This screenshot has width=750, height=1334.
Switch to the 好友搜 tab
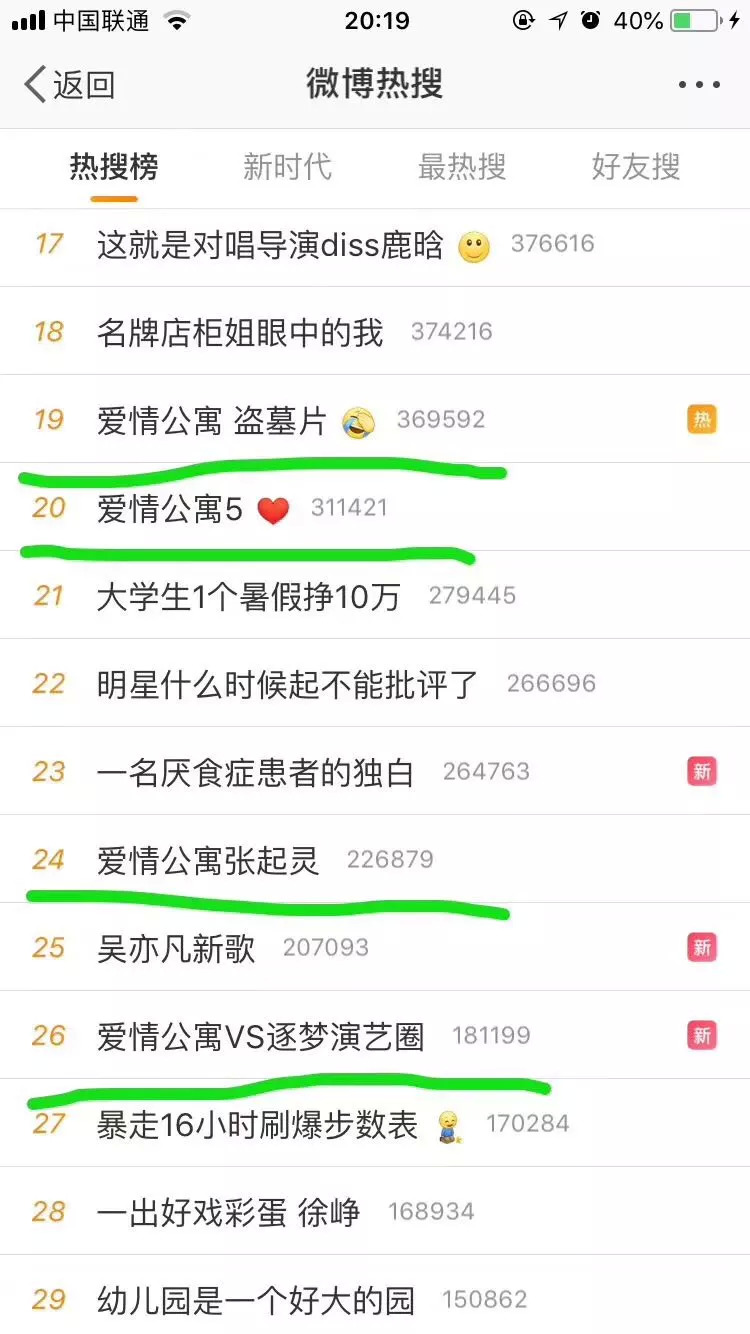tap(635, 167)
